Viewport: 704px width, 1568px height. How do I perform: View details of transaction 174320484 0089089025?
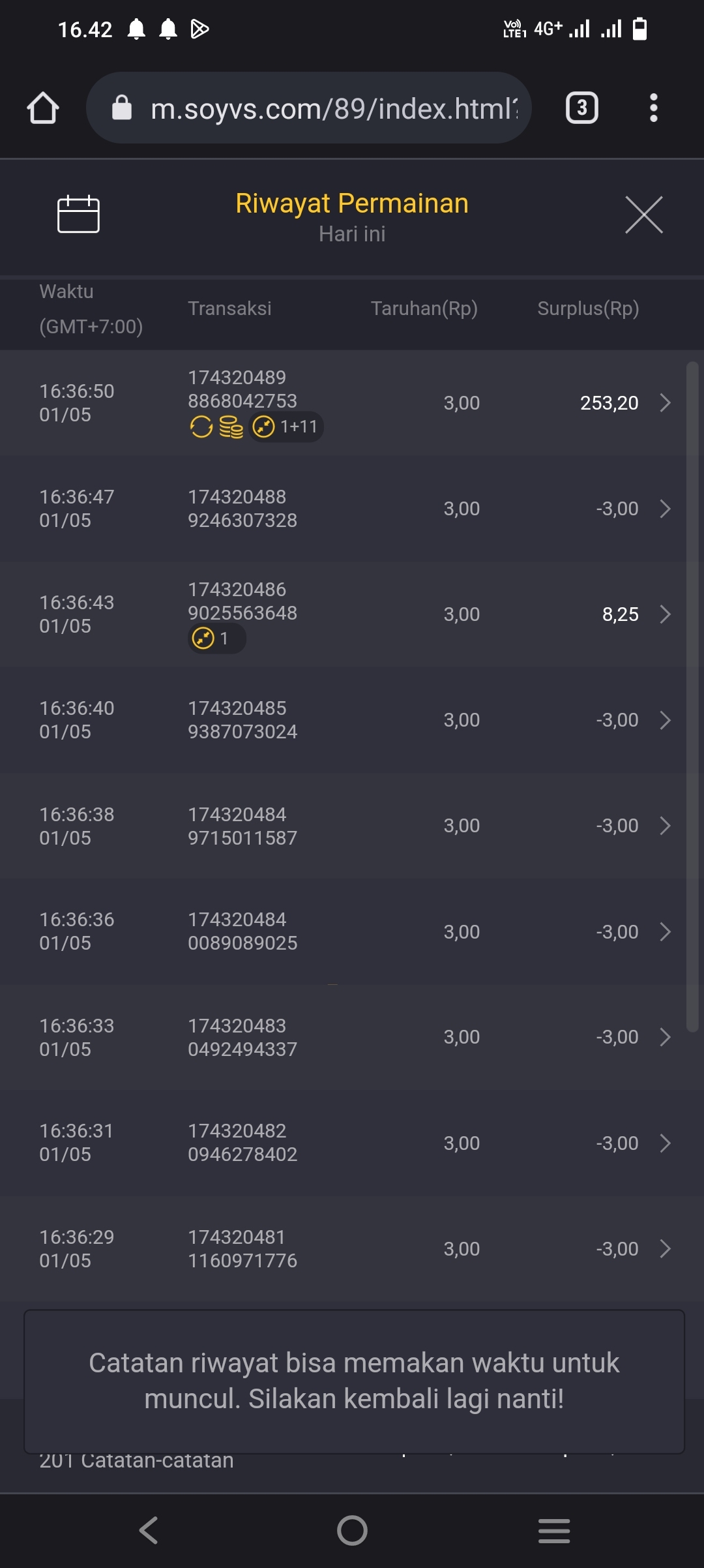(352, 931)
